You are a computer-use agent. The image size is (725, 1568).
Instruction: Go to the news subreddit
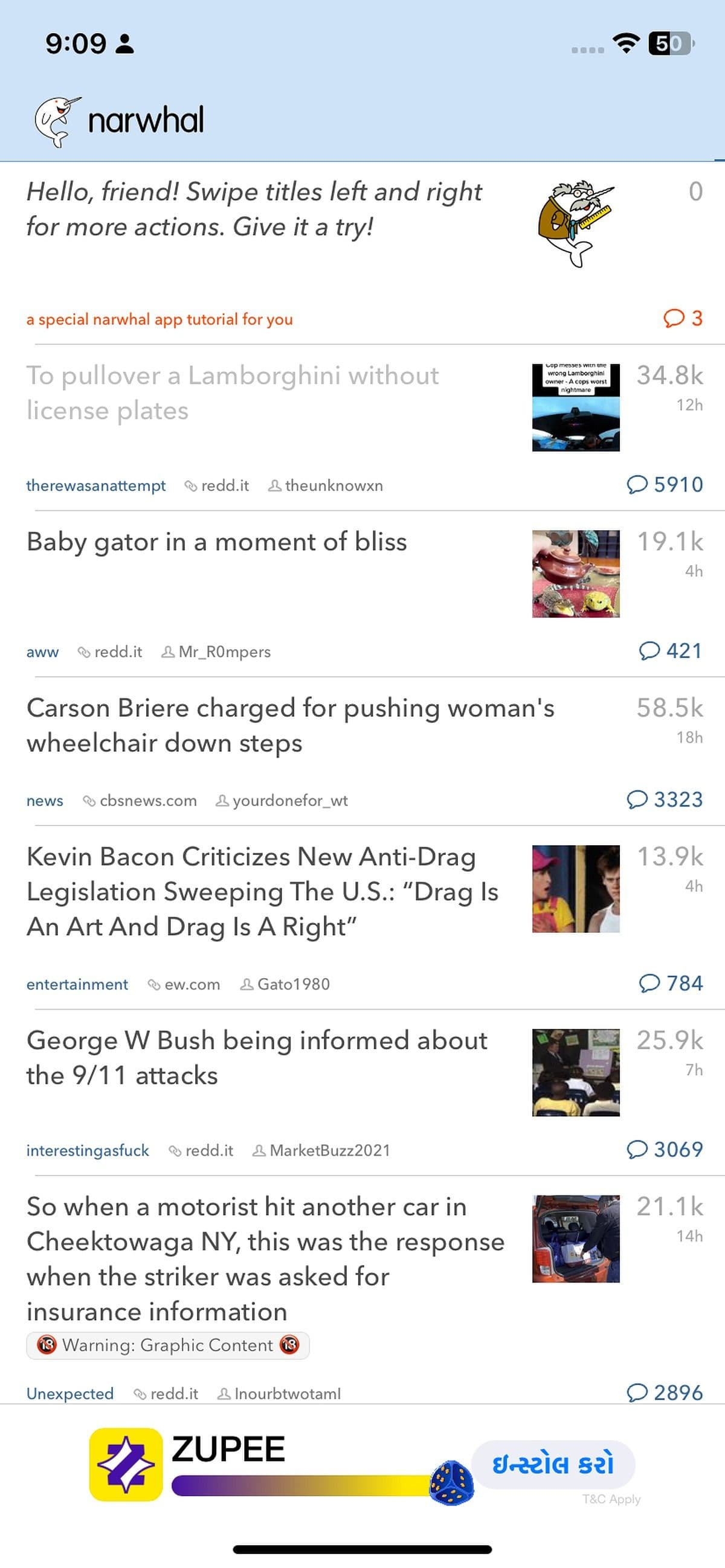(x=45, y=801)
